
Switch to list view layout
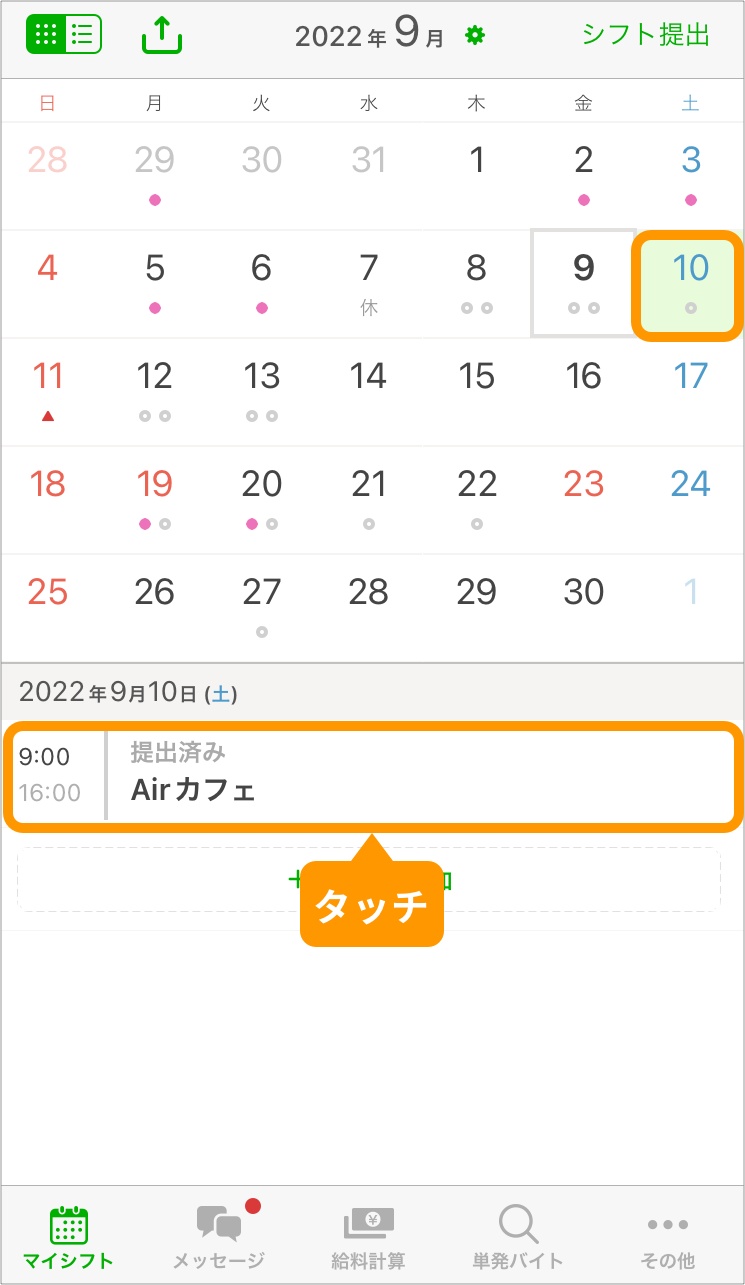(x=83, y=35)
